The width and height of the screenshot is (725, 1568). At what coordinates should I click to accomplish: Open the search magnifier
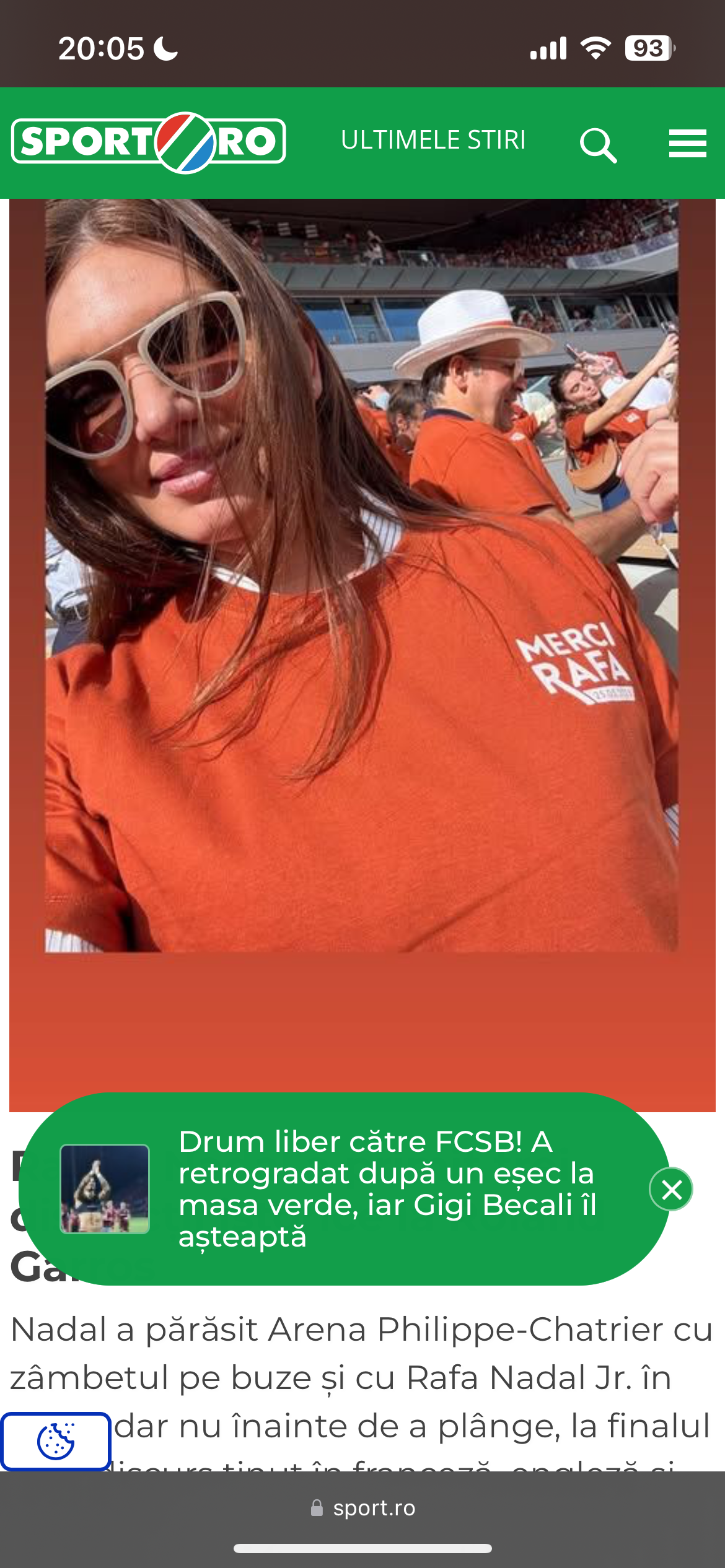click(597, 146)
